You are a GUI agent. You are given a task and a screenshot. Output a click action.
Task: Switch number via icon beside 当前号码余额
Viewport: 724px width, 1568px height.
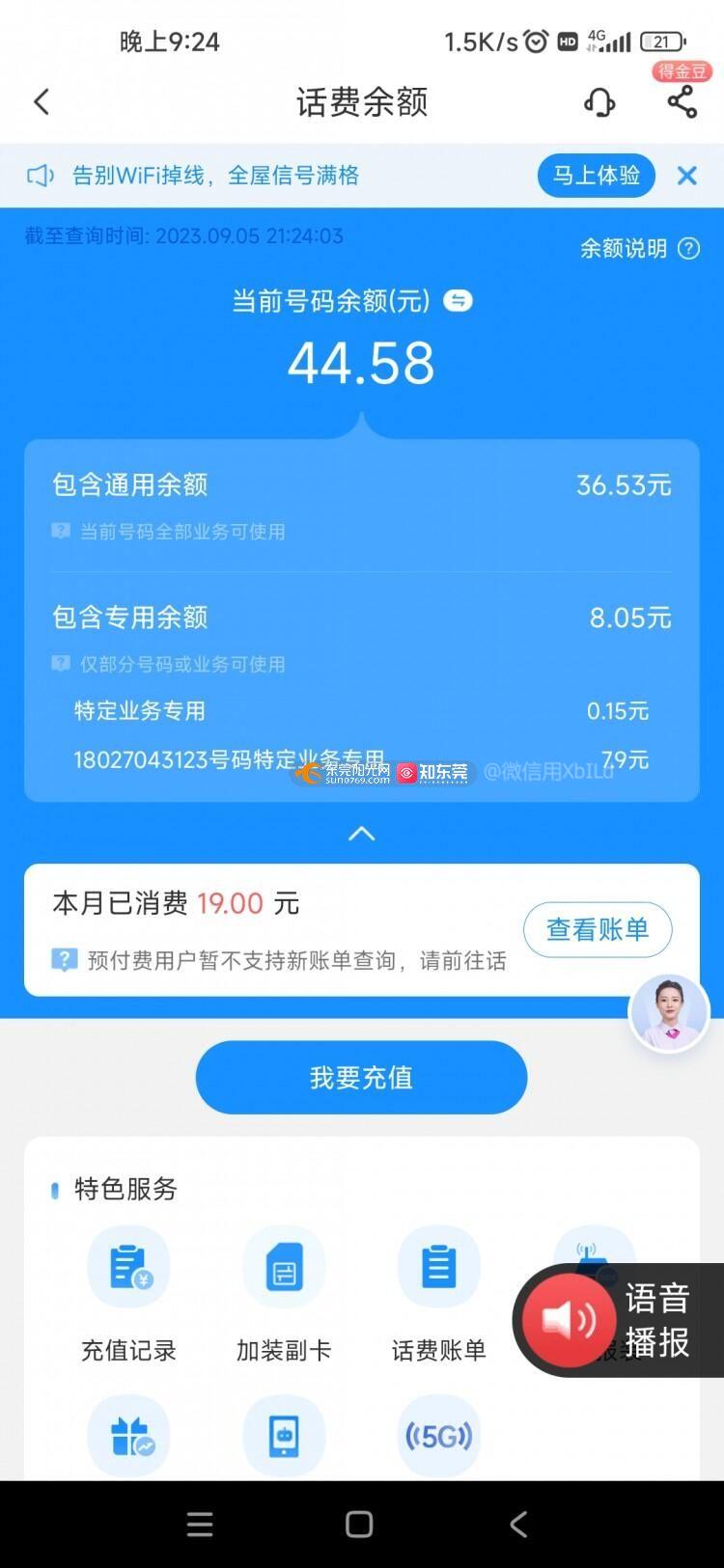458,301
